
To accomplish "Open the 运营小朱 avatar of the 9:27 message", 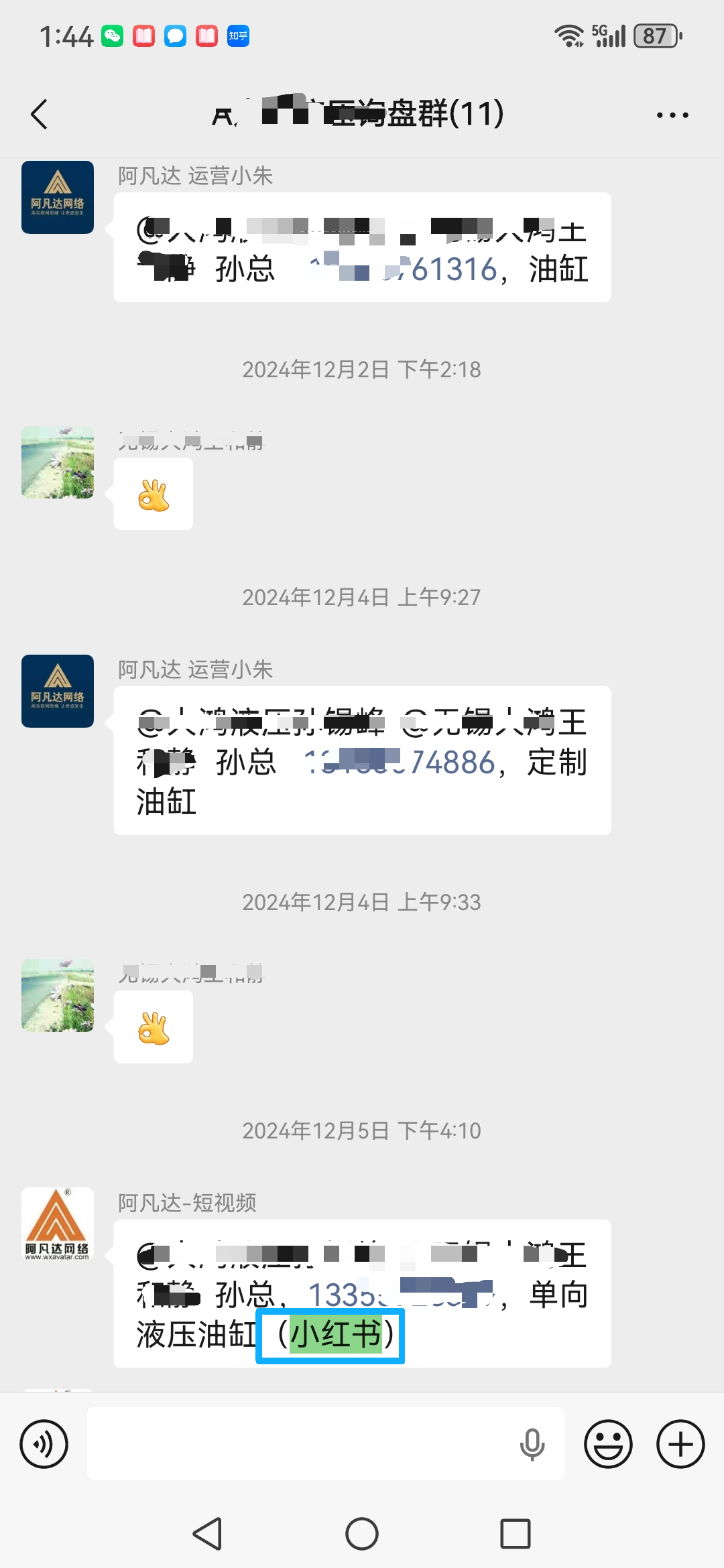I will (58, 691).
